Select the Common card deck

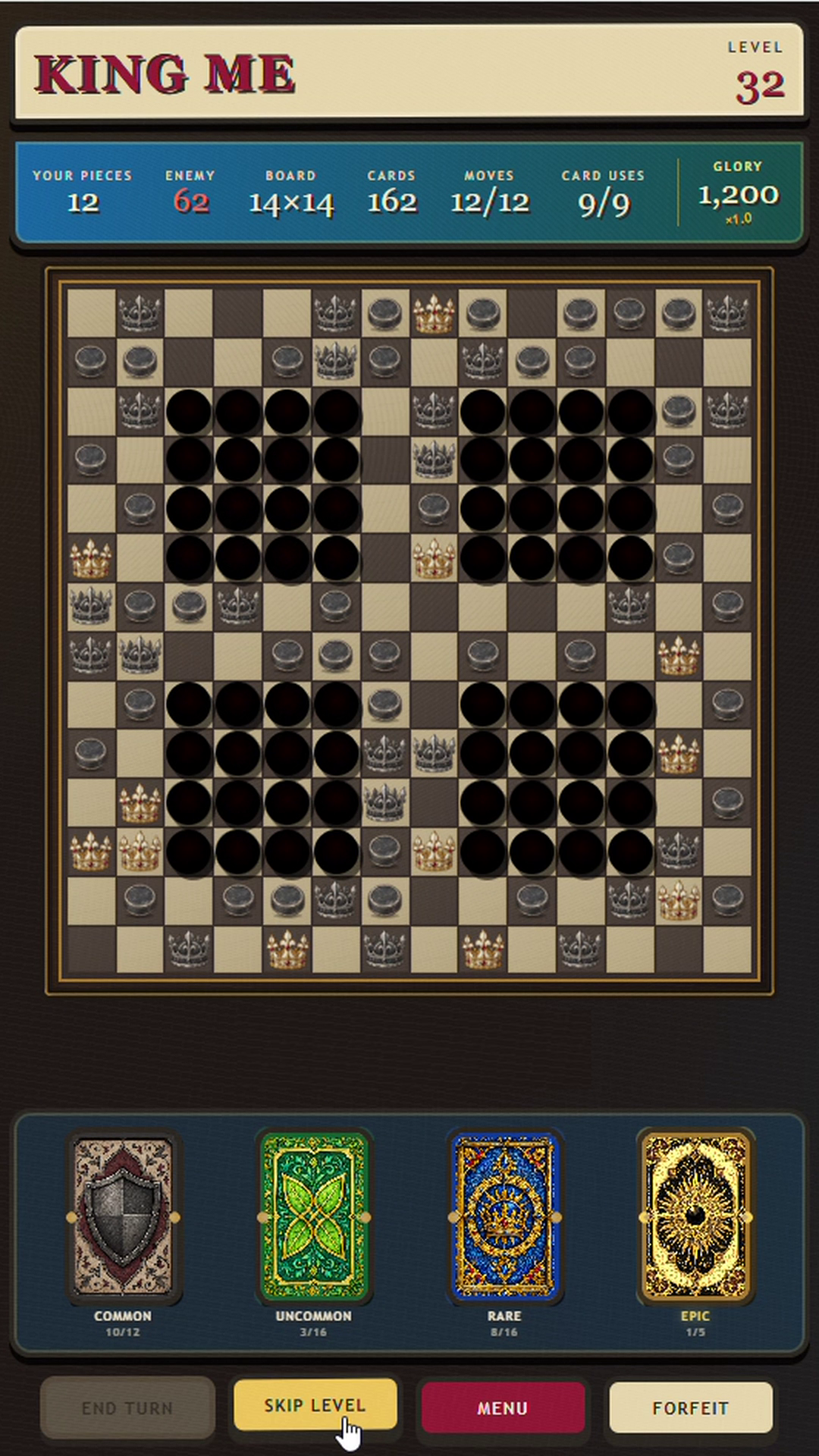coord(123,1216)
